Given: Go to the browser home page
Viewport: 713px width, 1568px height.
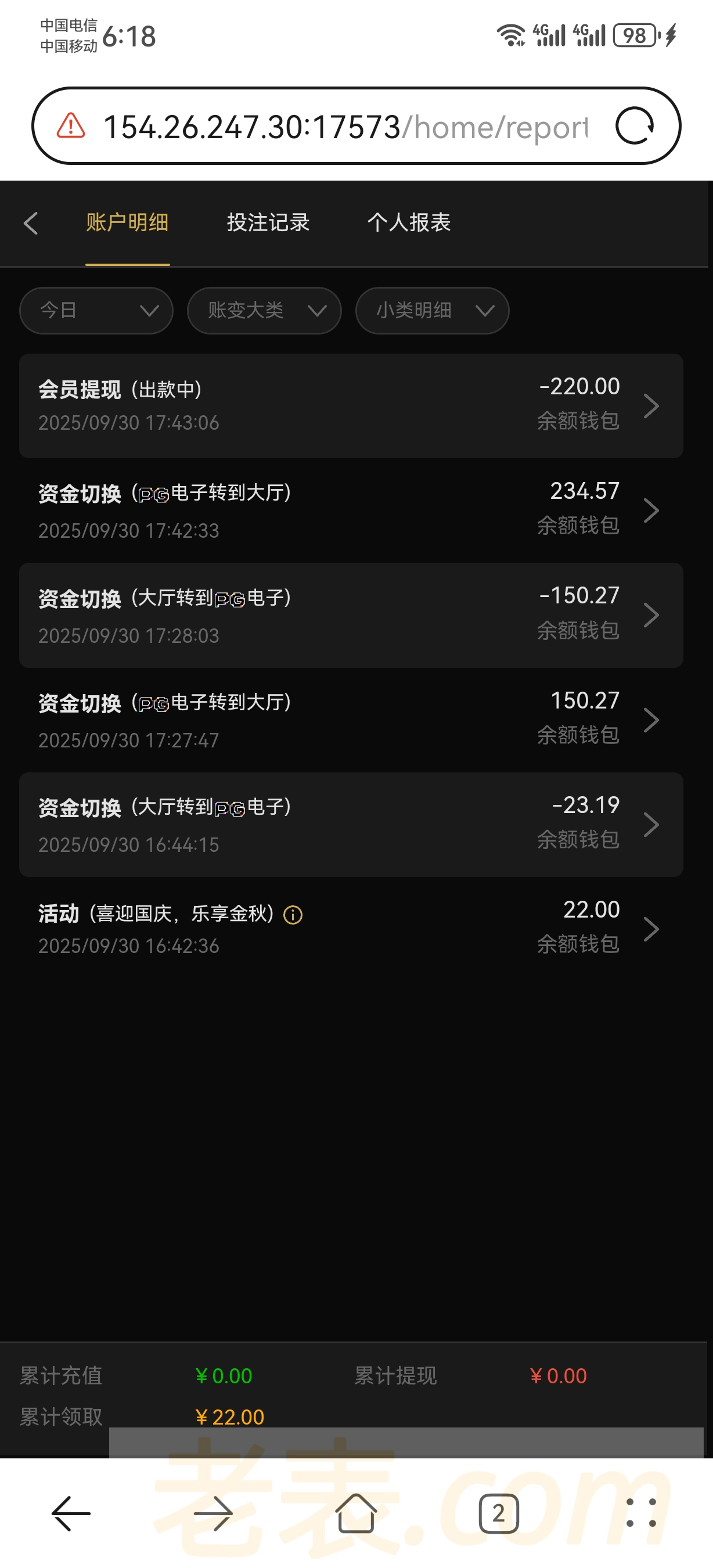Looking at the screenshot, I should pos(356,1513).
